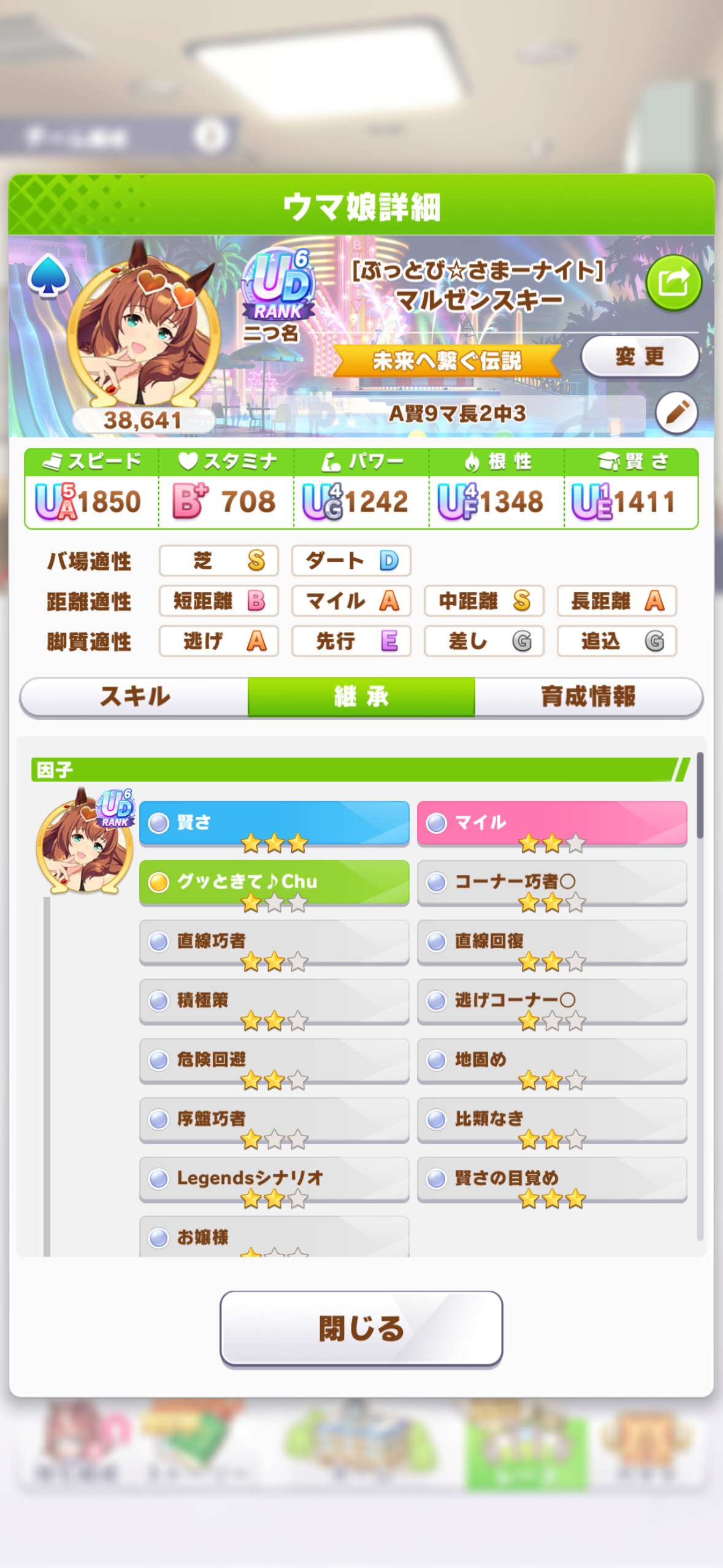Viewport: 723px width, 1568px height.
Task: Select the 継承 tab
Action: [361, 697]
